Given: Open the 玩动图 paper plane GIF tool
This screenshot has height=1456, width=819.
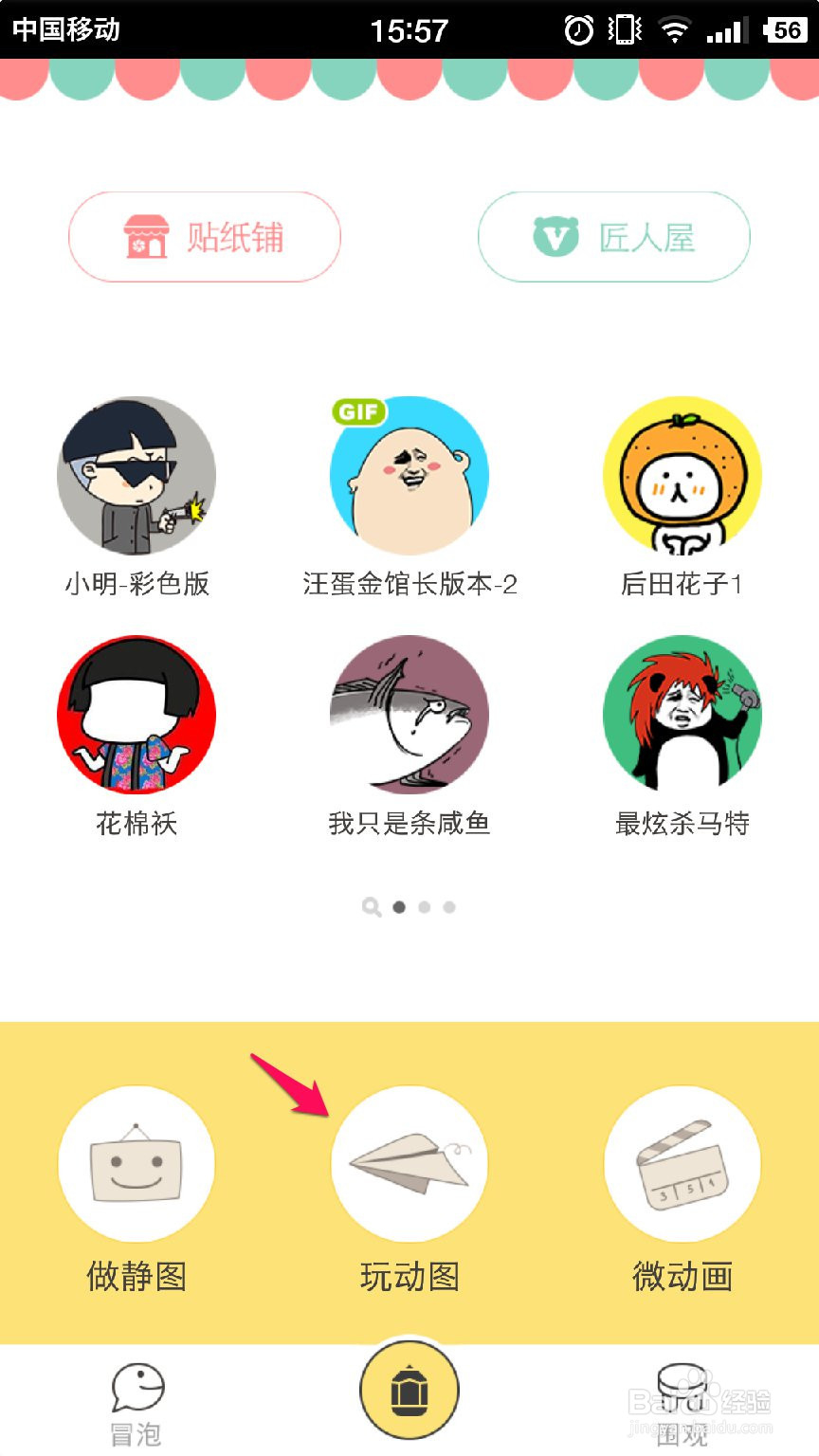Looking at the screenshot, I should pos(409,1164).
